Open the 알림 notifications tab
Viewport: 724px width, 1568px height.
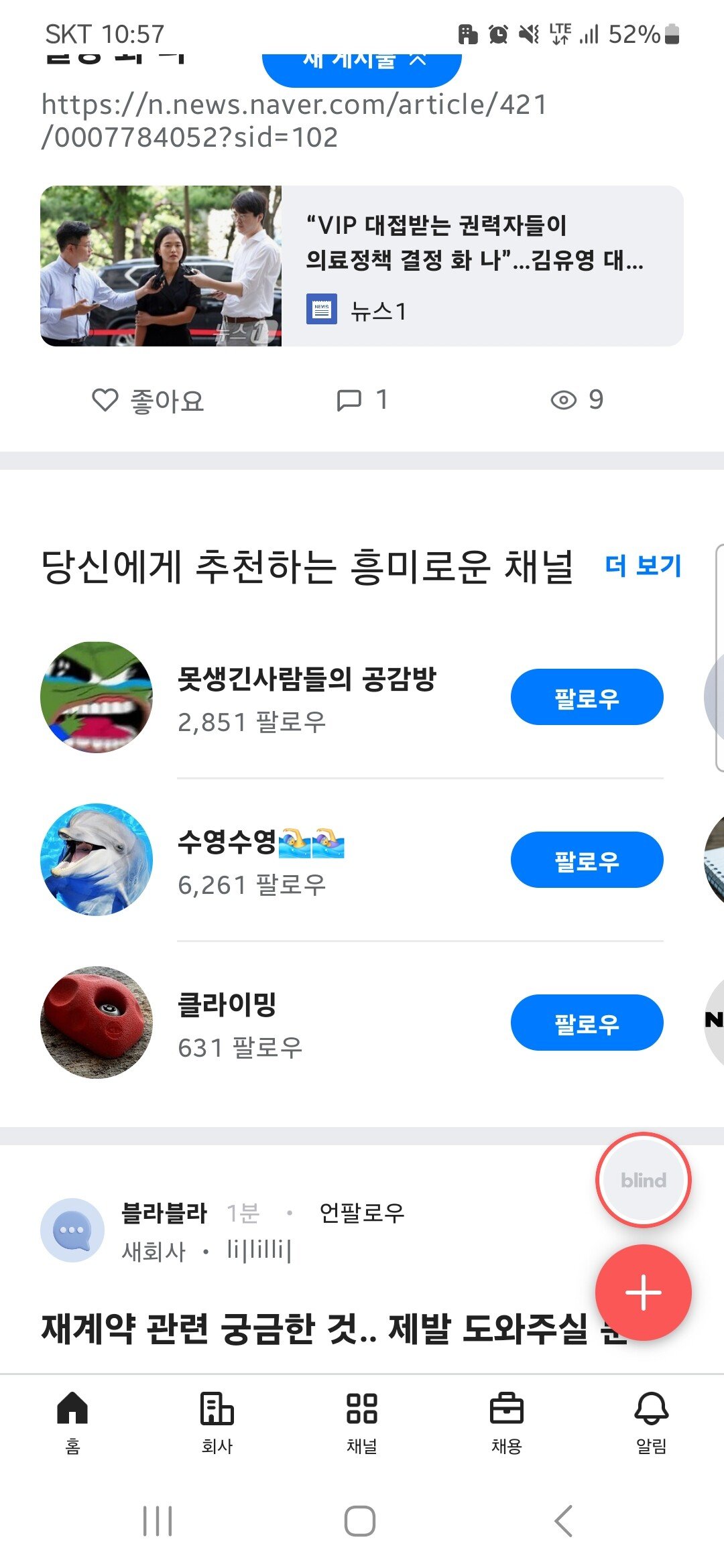click(x=651, y=1422)
